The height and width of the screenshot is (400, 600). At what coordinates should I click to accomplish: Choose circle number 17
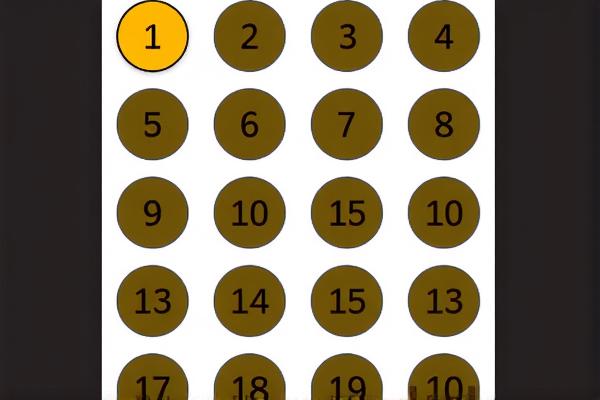(x=152, y=380)
